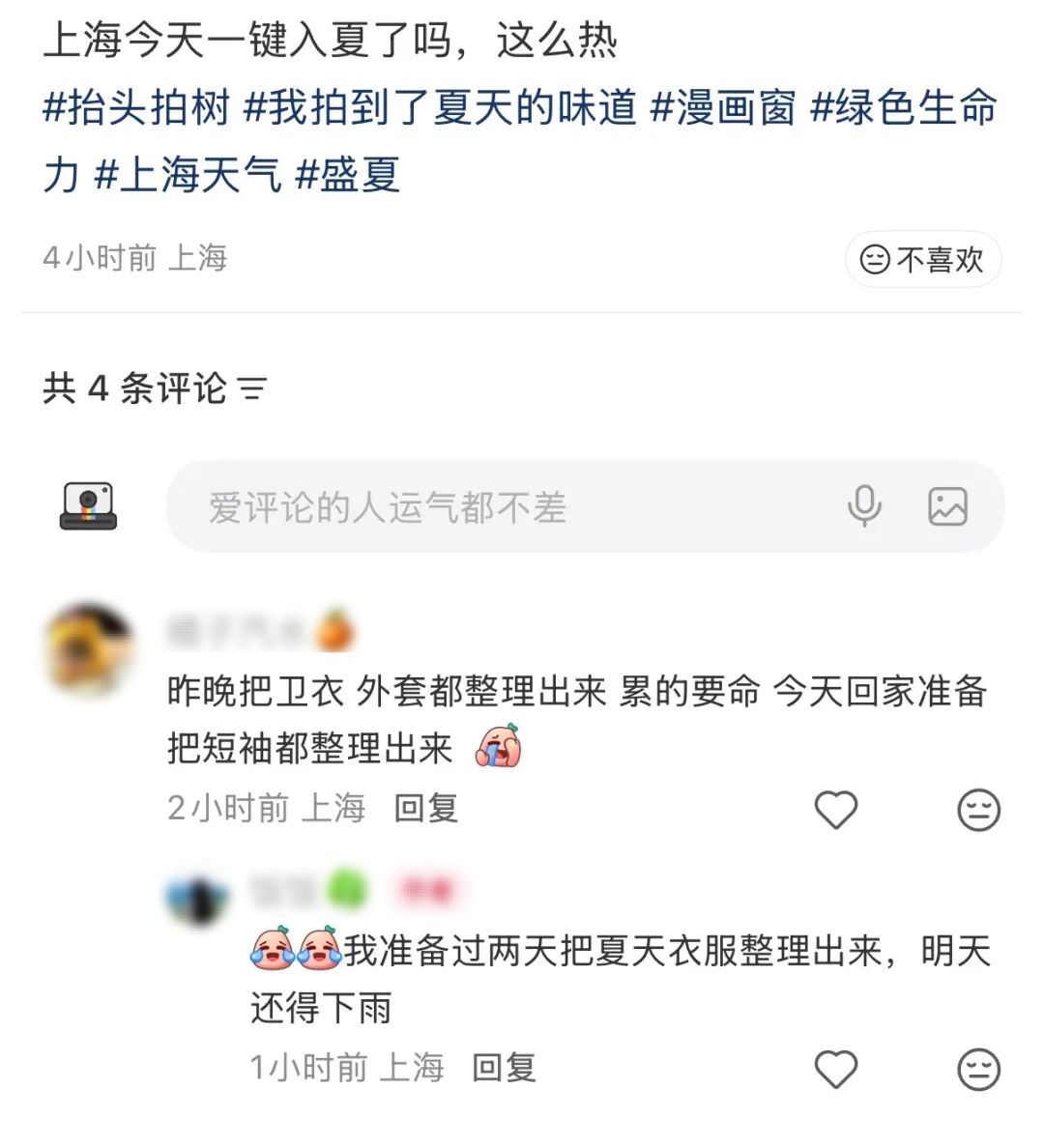Open the #漫画窗 hashtag
The height and width of the screenshot is (1148, 1044).
tap(723, 107)
